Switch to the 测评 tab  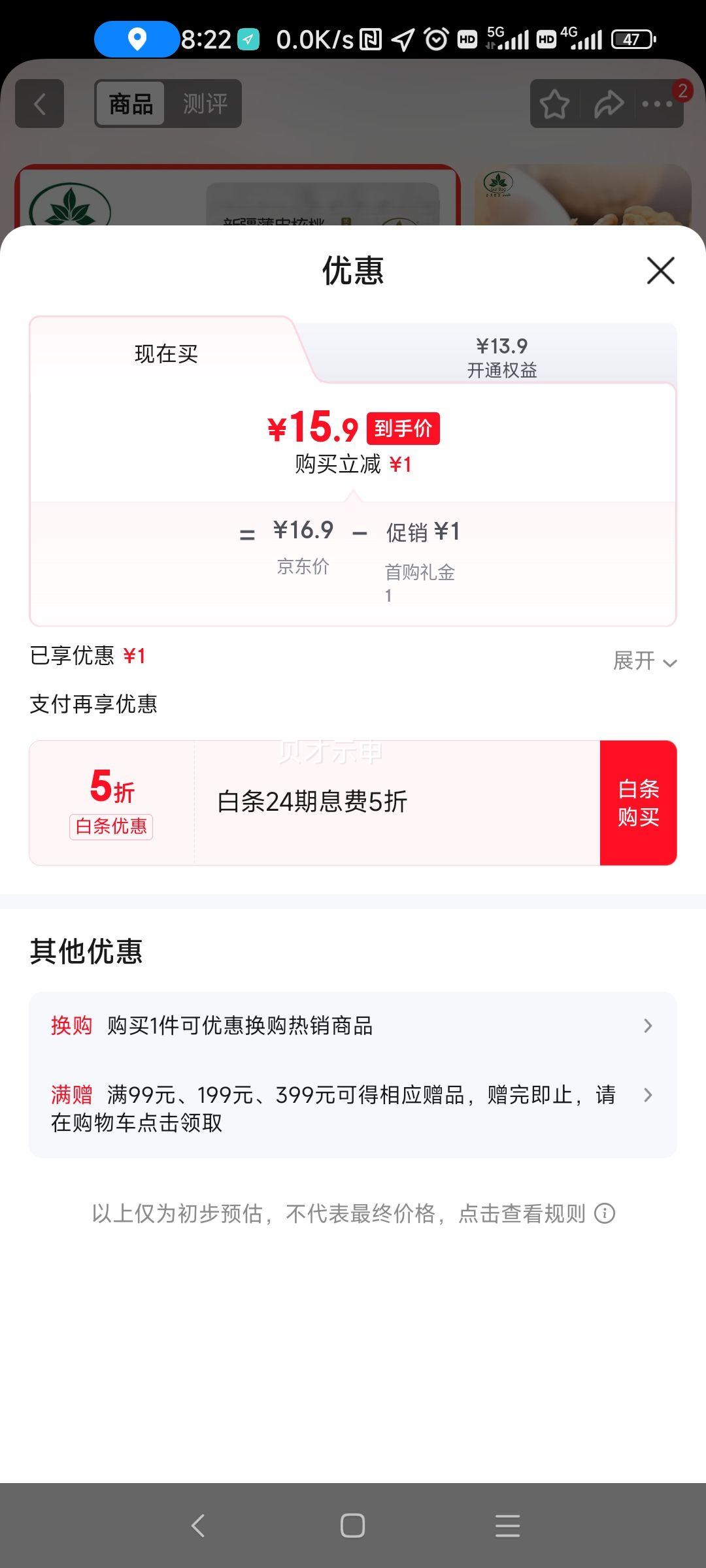[203, 103]
